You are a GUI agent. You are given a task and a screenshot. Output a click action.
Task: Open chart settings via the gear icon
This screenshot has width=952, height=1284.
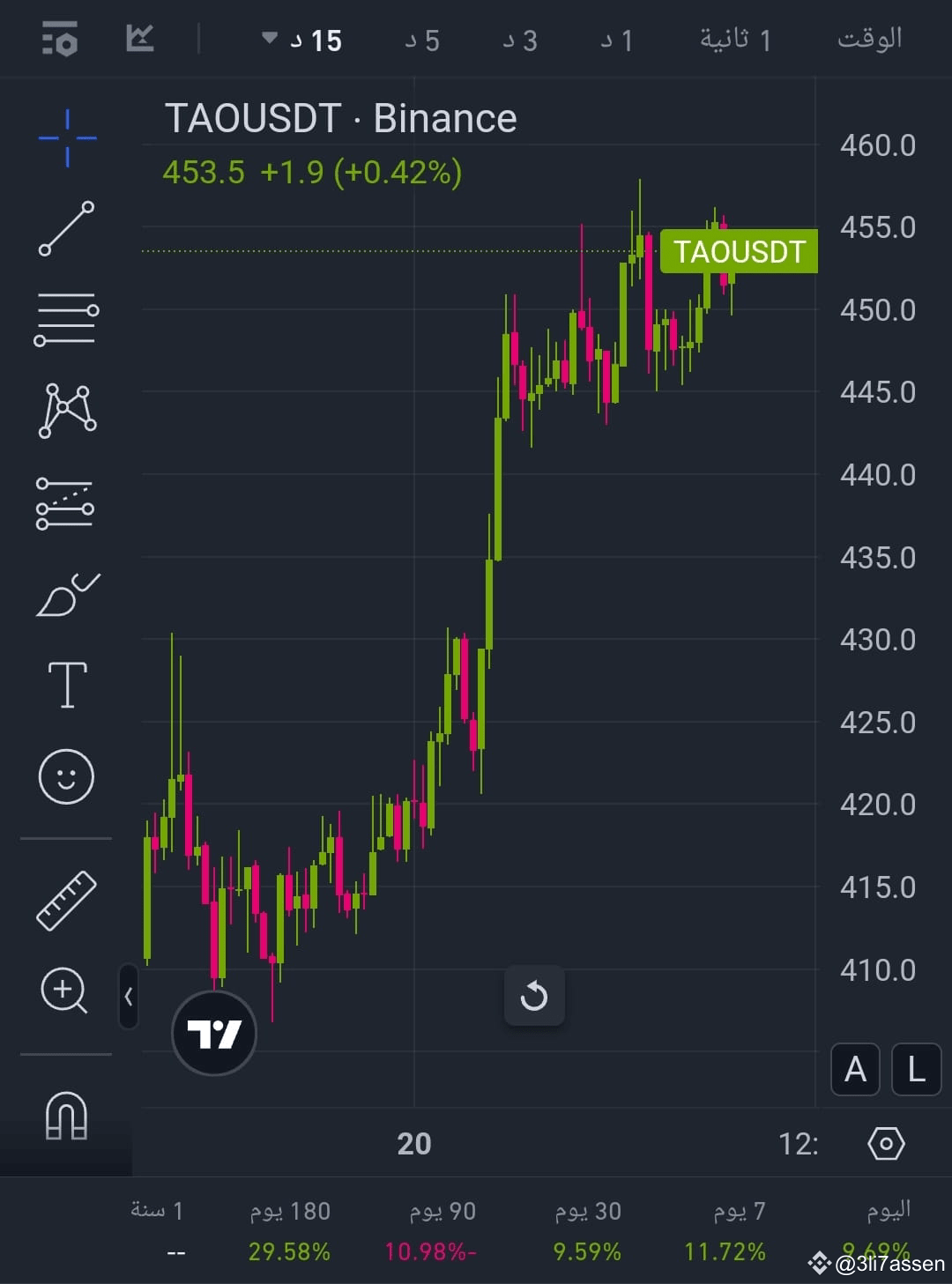[x=887, y=1144]
